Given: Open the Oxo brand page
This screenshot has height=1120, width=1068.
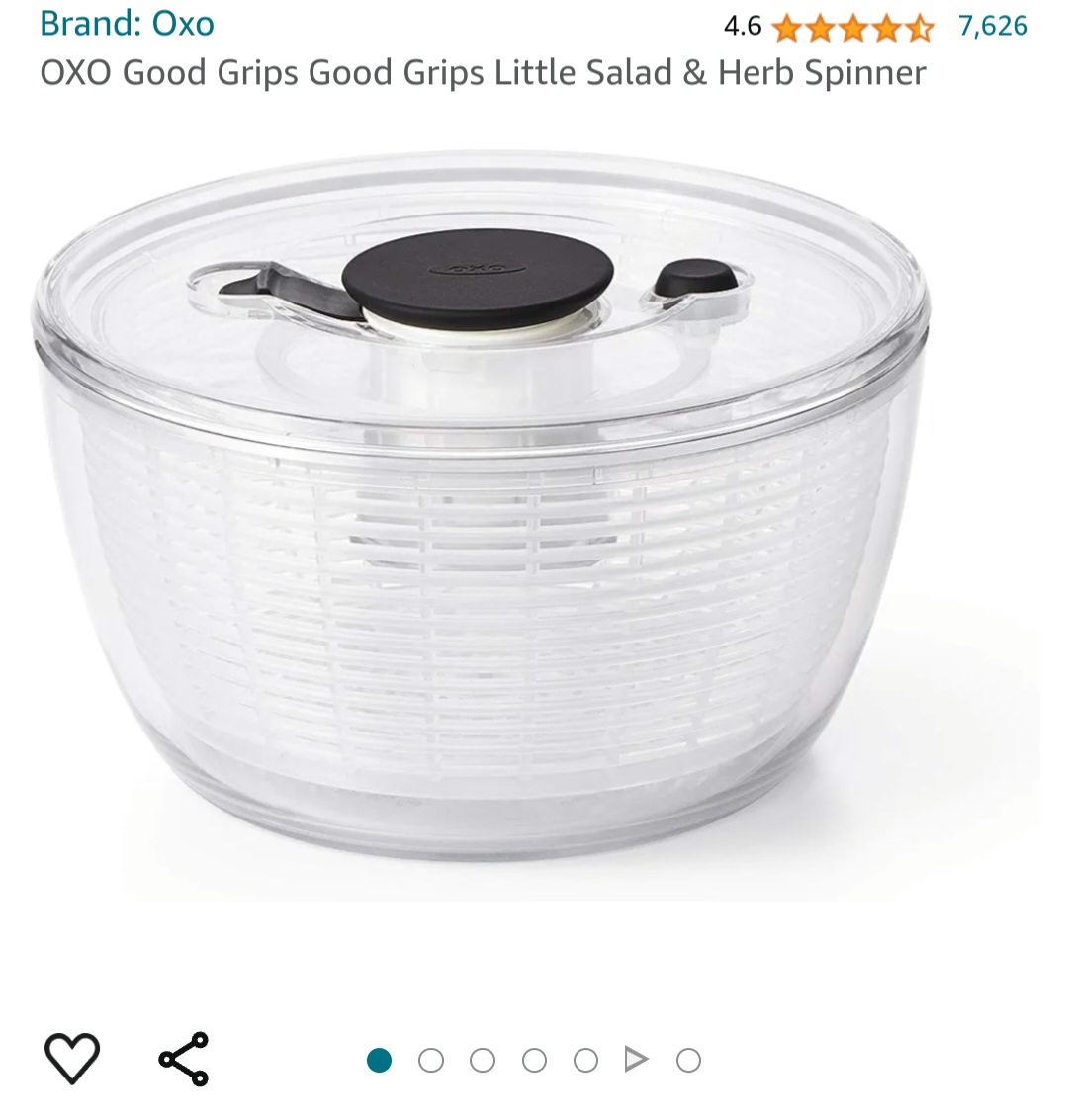Looking at the screenshot, I should pyautogui.click(x=127, y=24).
